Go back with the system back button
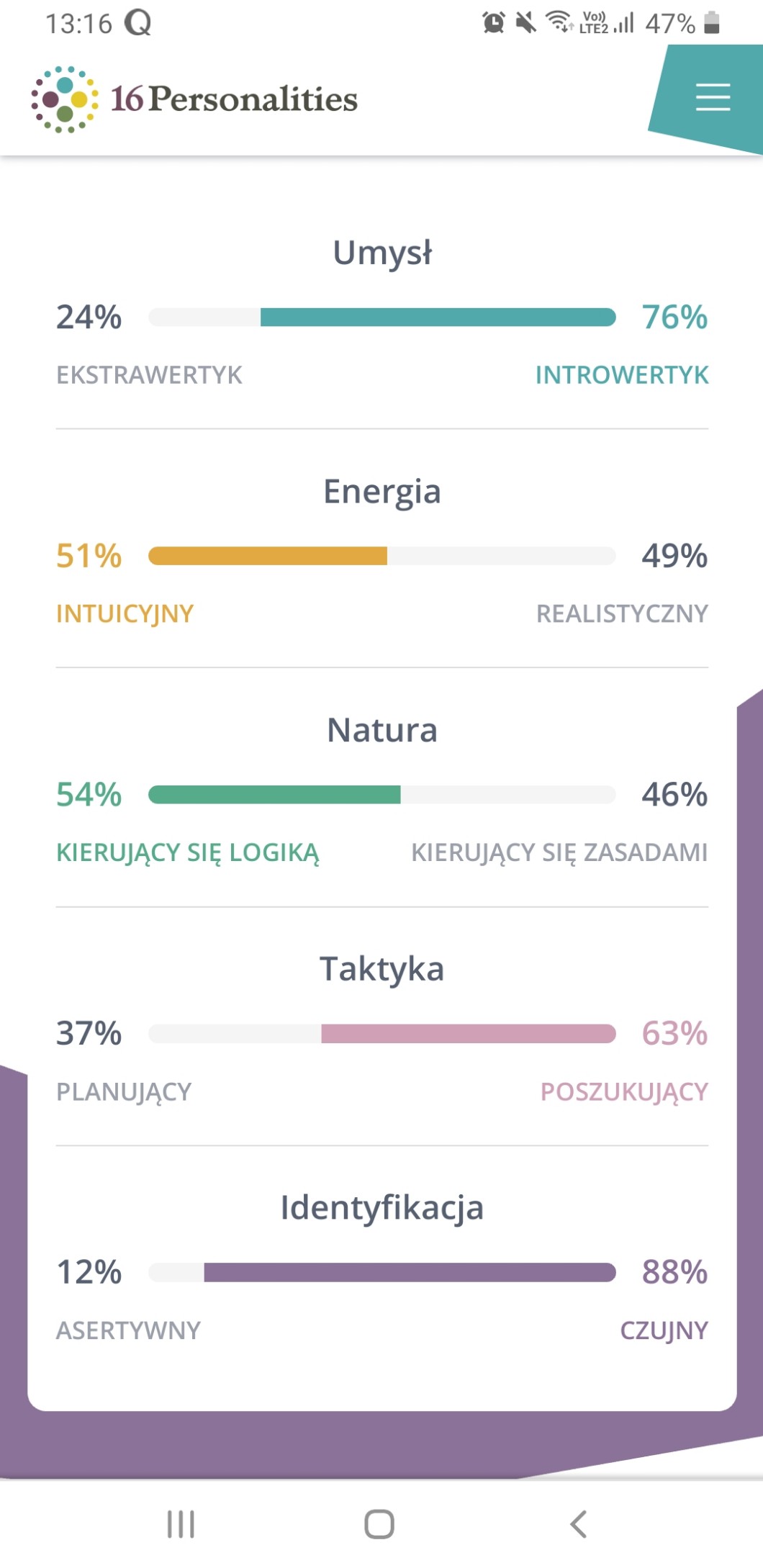The height and width of the screenshot is (1568, 763). coord(578,1524)
